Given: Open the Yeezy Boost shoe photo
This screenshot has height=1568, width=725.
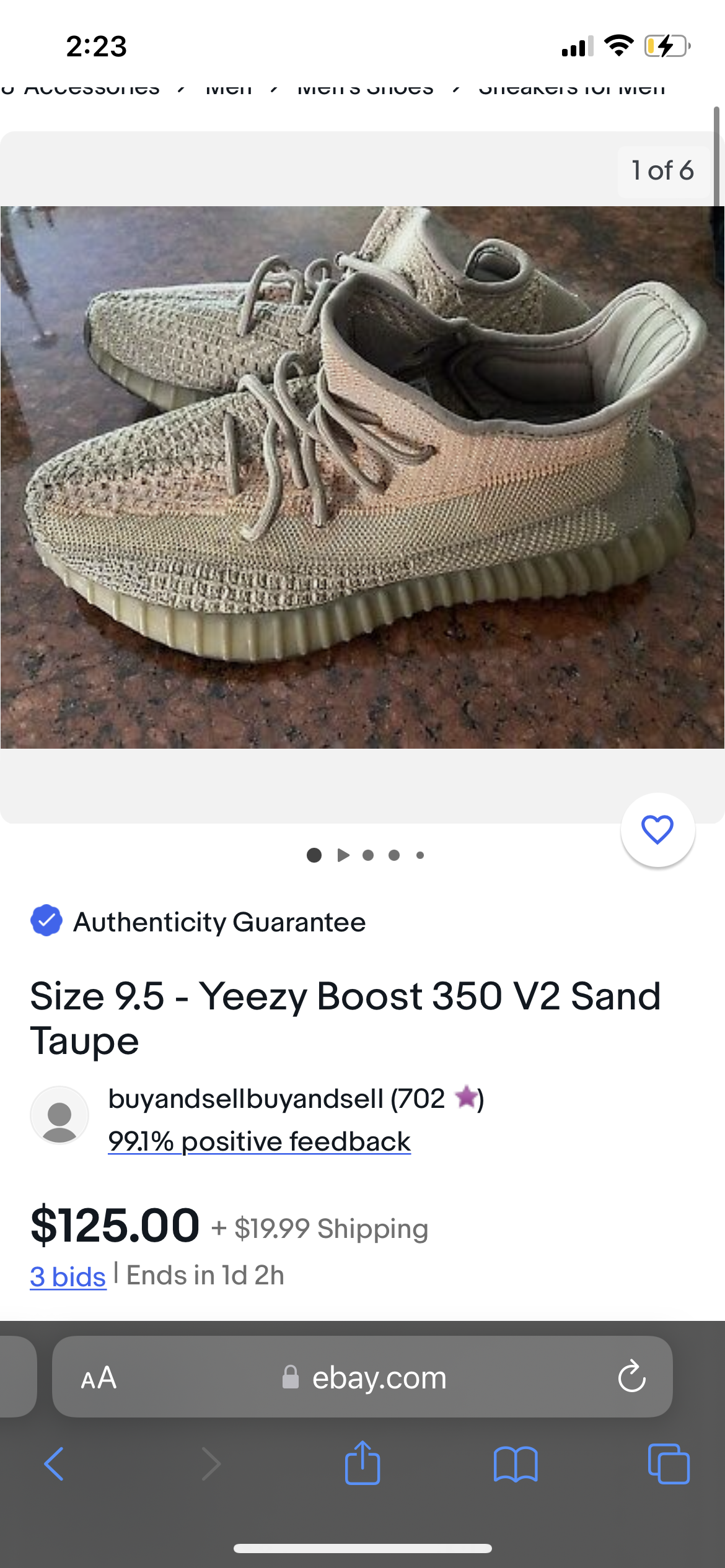Looking at the screenshot, I should click(362, 477).
